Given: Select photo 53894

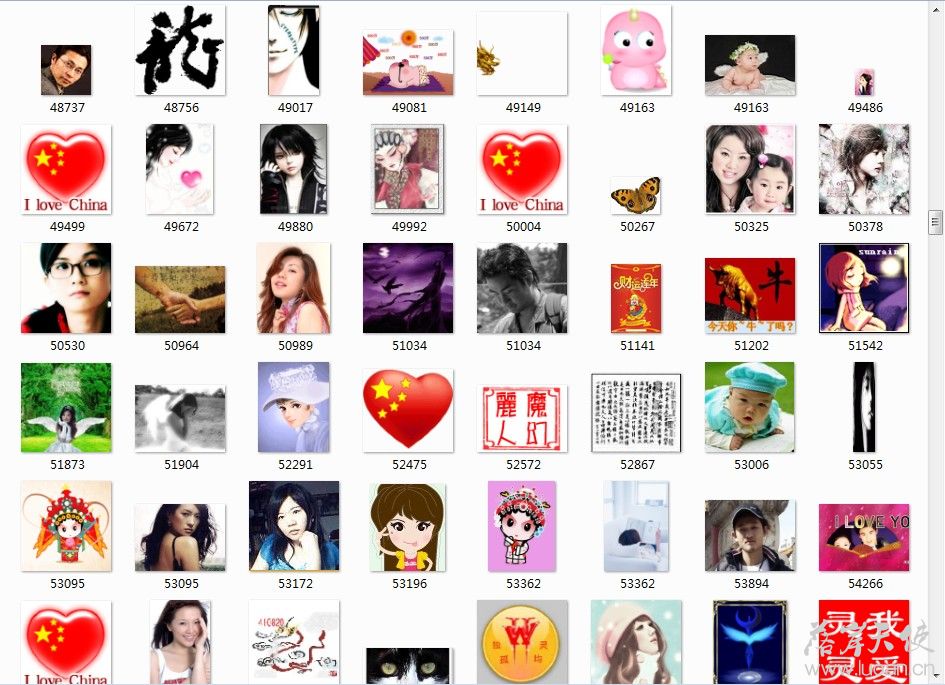Looking at the screenshot, I should (x=750, y=536).
